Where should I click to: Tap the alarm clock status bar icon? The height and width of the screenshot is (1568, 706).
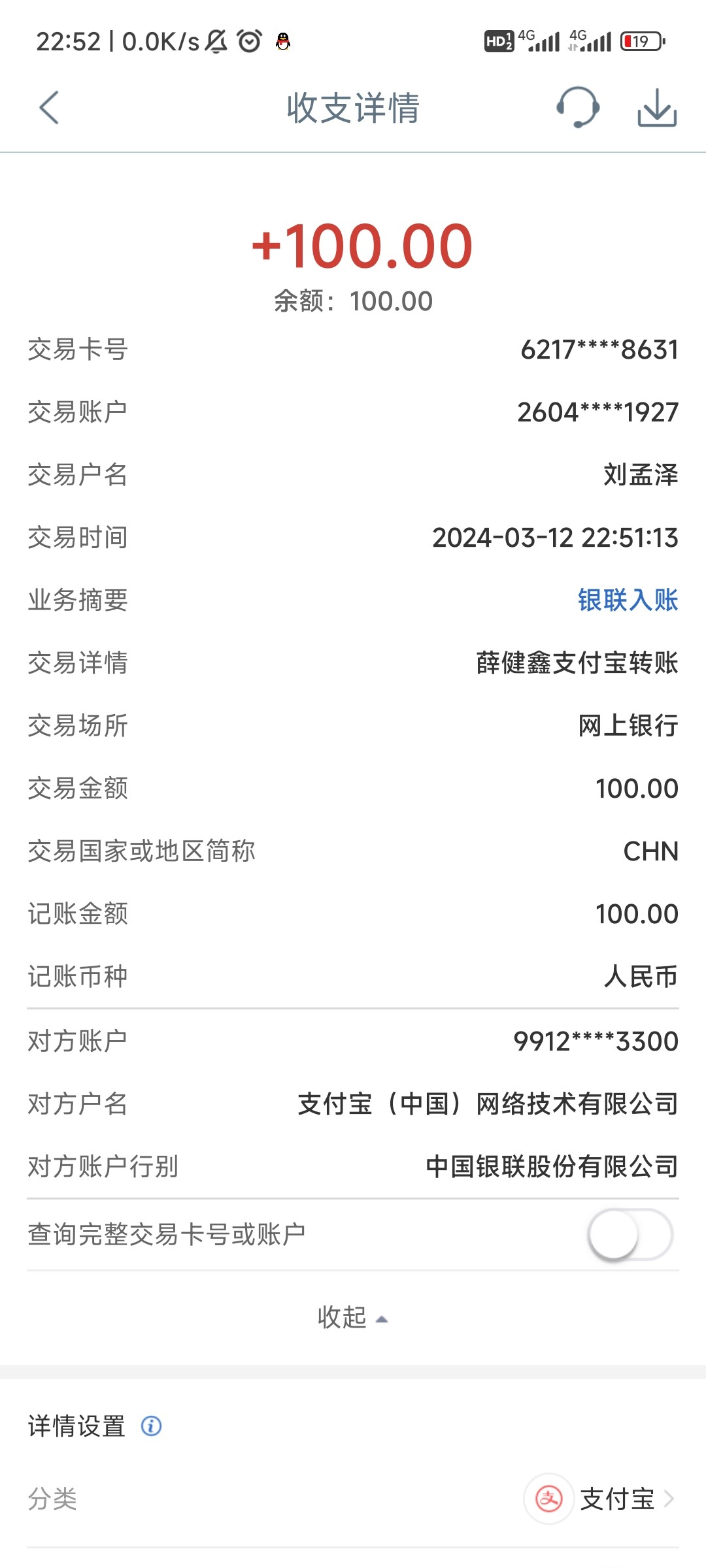pyautogui.click(x=247, y=41)
